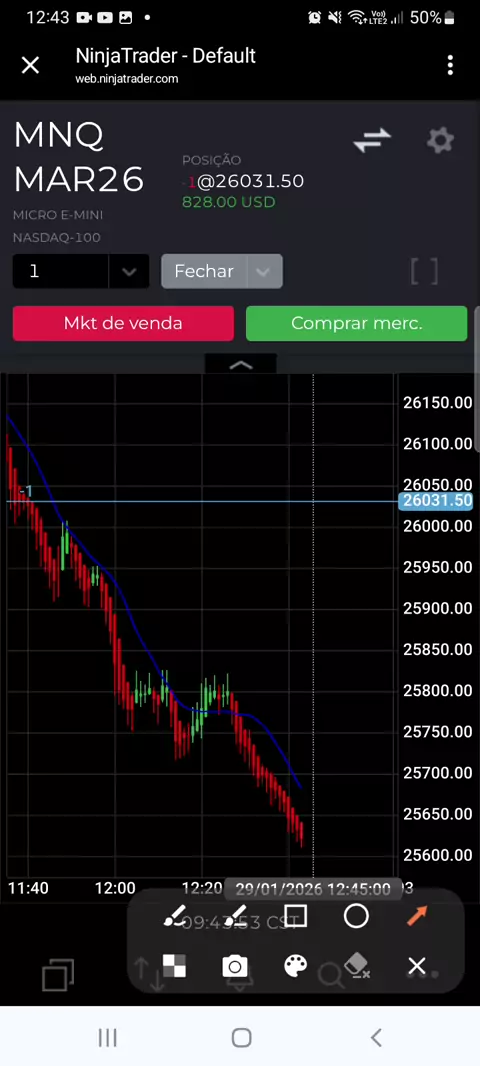Tap the swap arrows icon
The width and height of the screenshot is (480, 1066).
point(372,140)
